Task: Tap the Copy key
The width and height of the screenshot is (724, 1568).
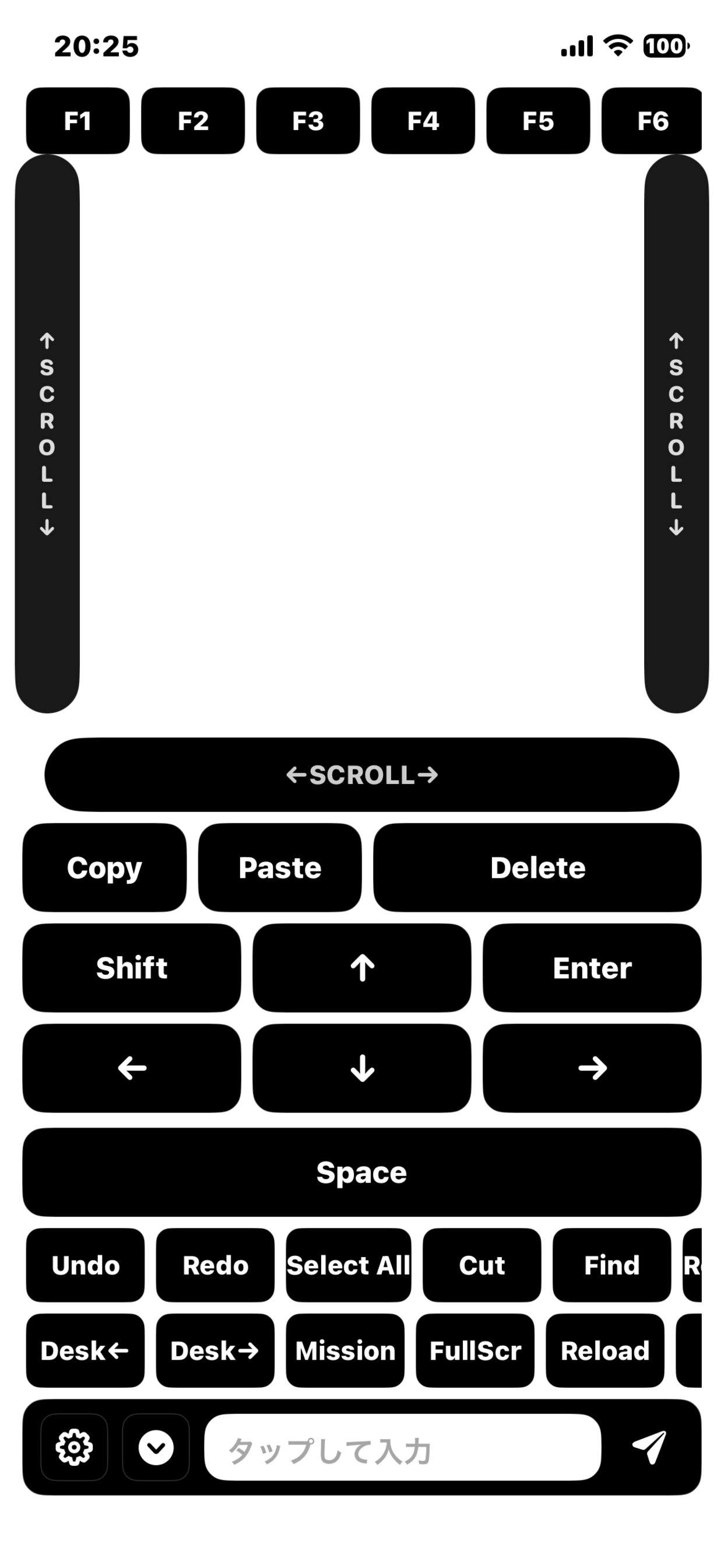Action: coord(104,867)
